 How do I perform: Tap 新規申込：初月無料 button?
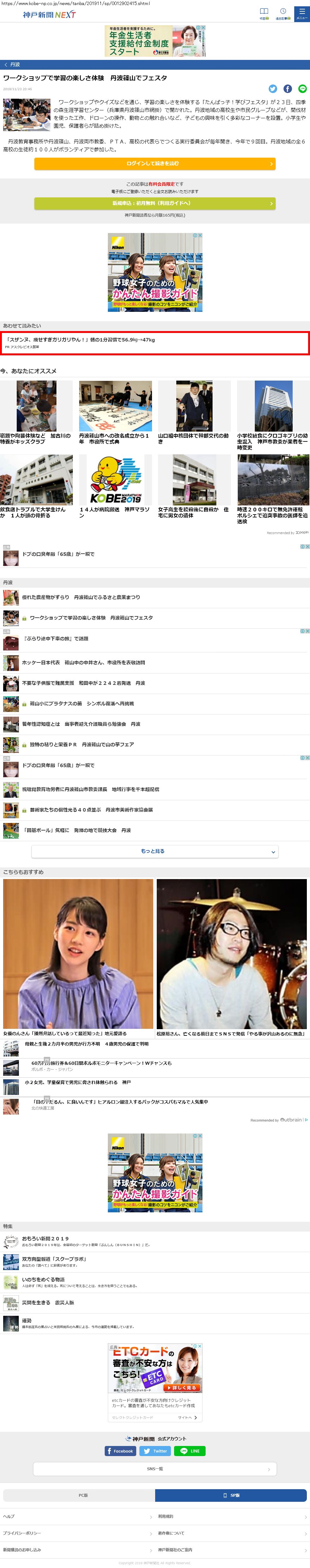pos(155,203)
